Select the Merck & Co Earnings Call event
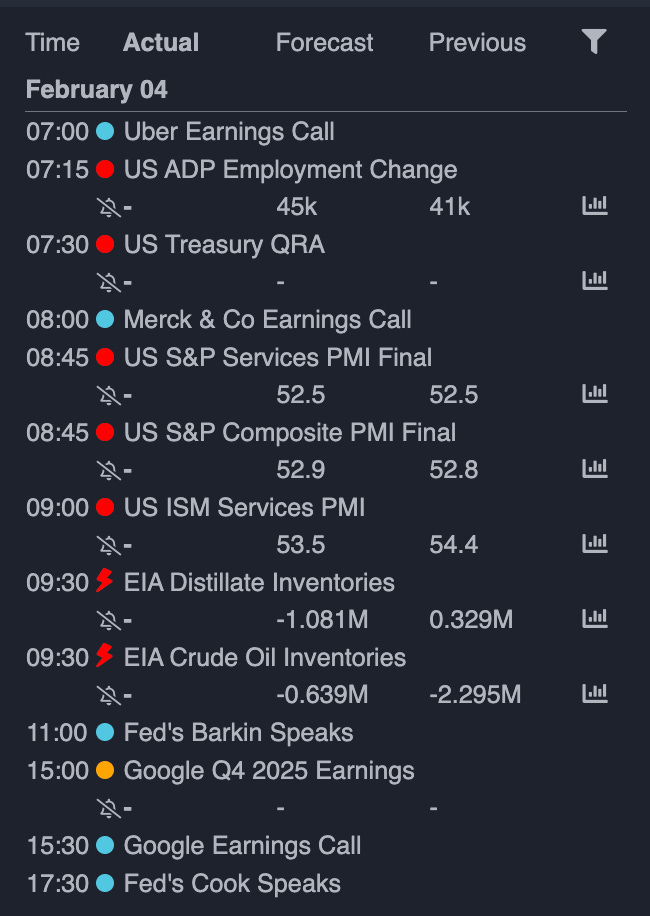 click(x=267, y=320)
